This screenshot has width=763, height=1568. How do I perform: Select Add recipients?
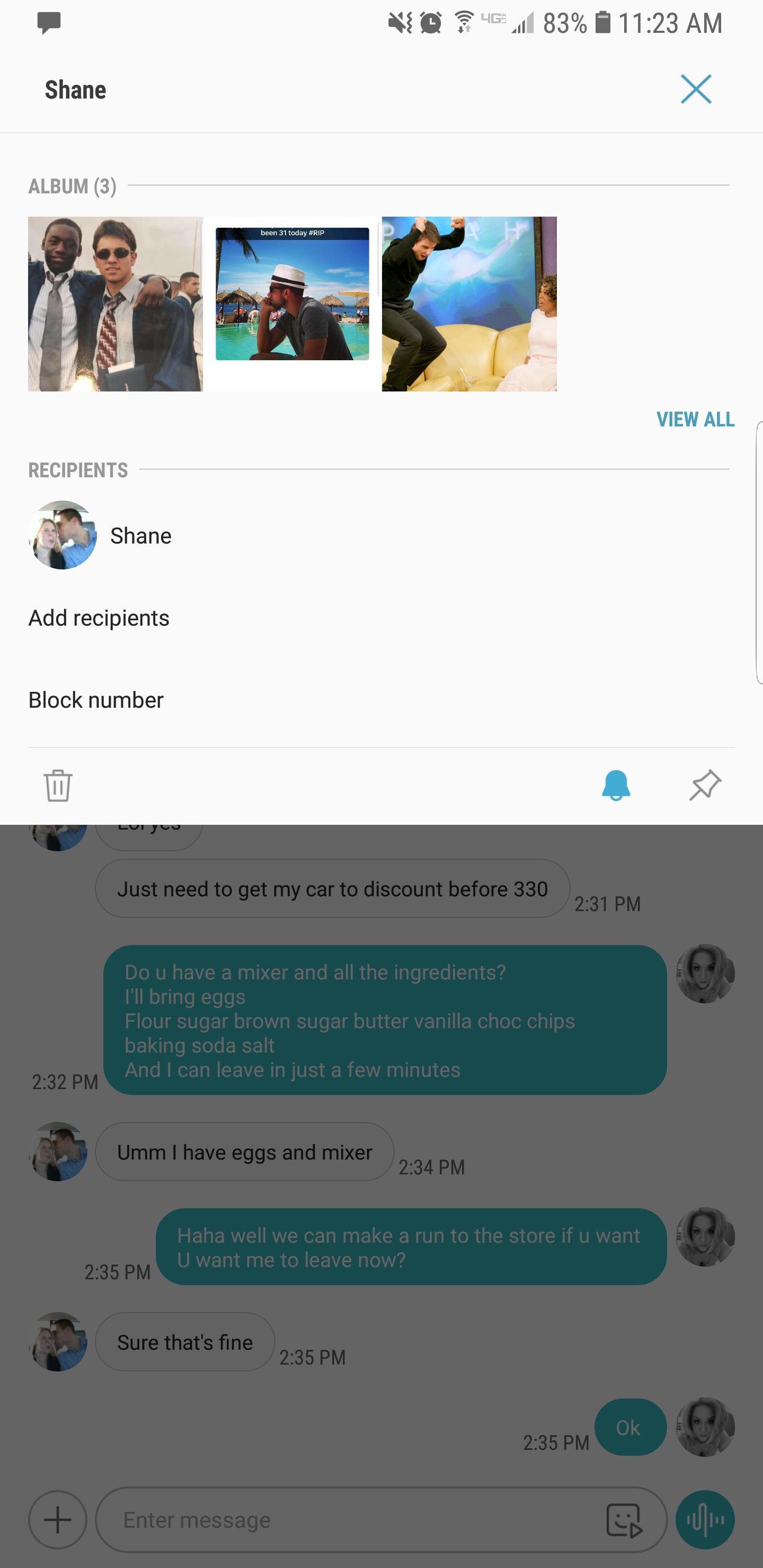(x=99, y=618)
